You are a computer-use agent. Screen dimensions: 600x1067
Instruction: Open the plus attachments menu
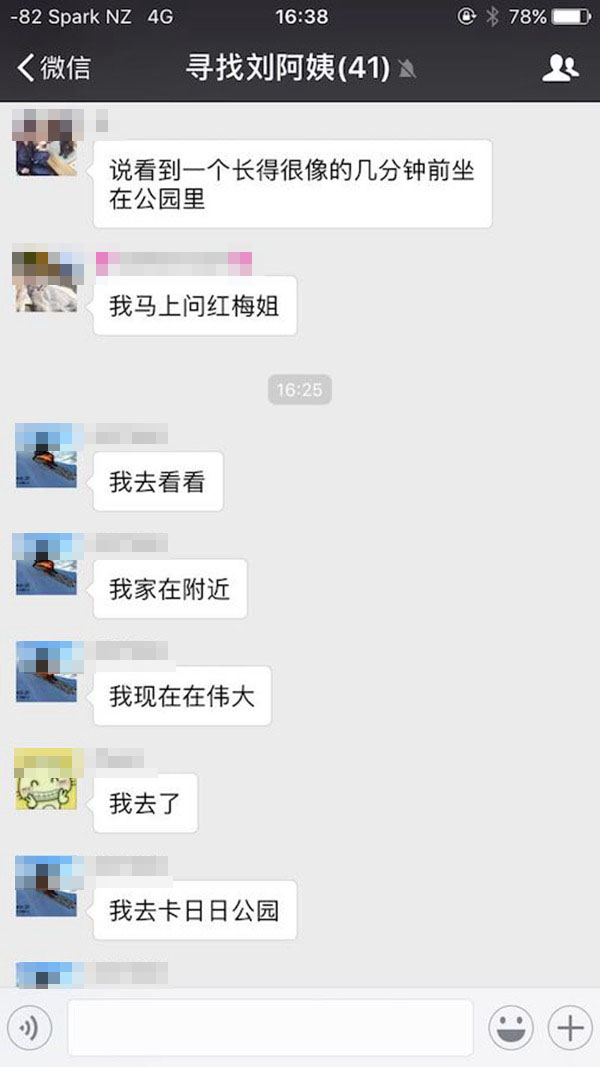[x=570, y=1027]
